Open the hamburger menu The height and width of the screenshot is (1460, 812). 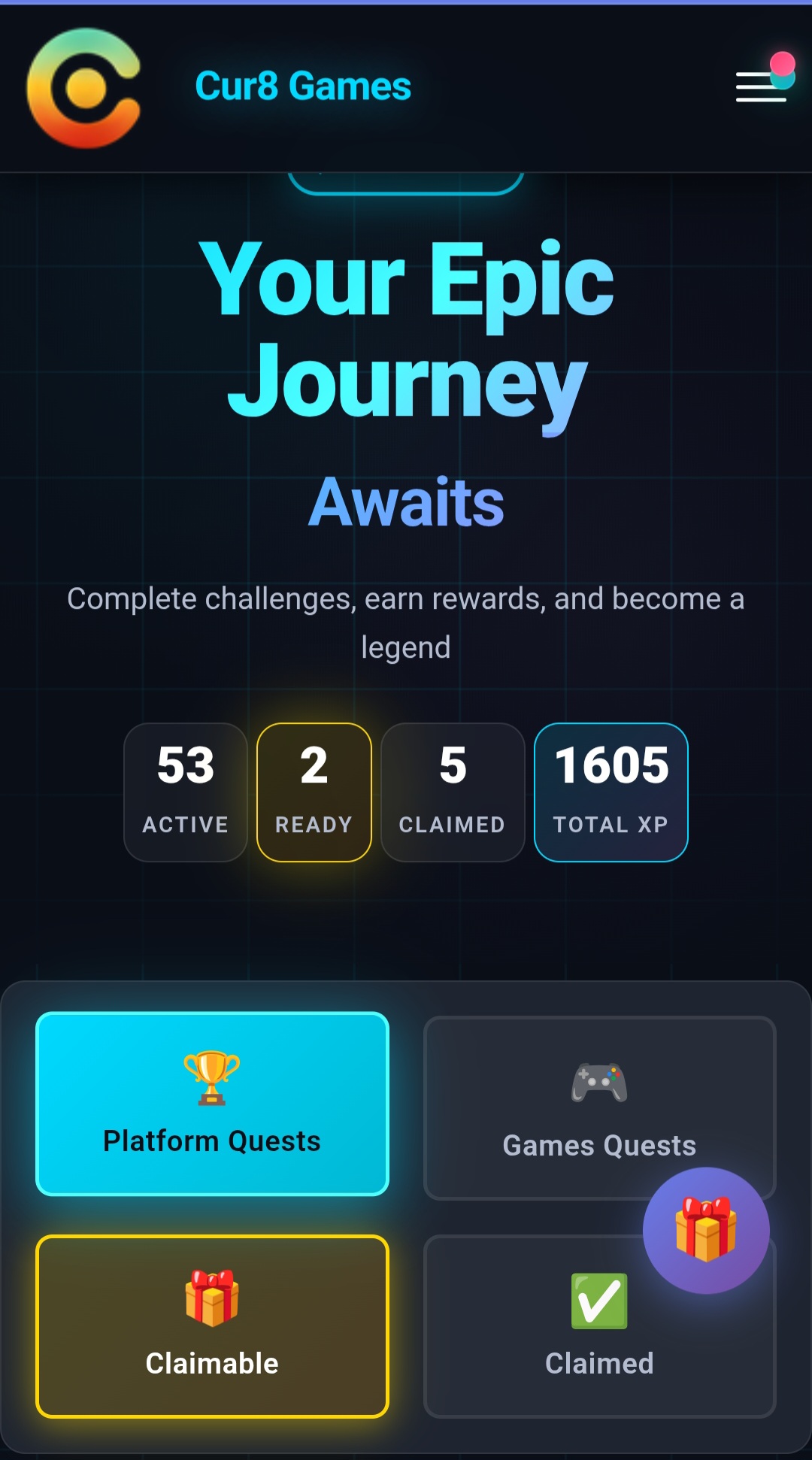coord(761,86)
